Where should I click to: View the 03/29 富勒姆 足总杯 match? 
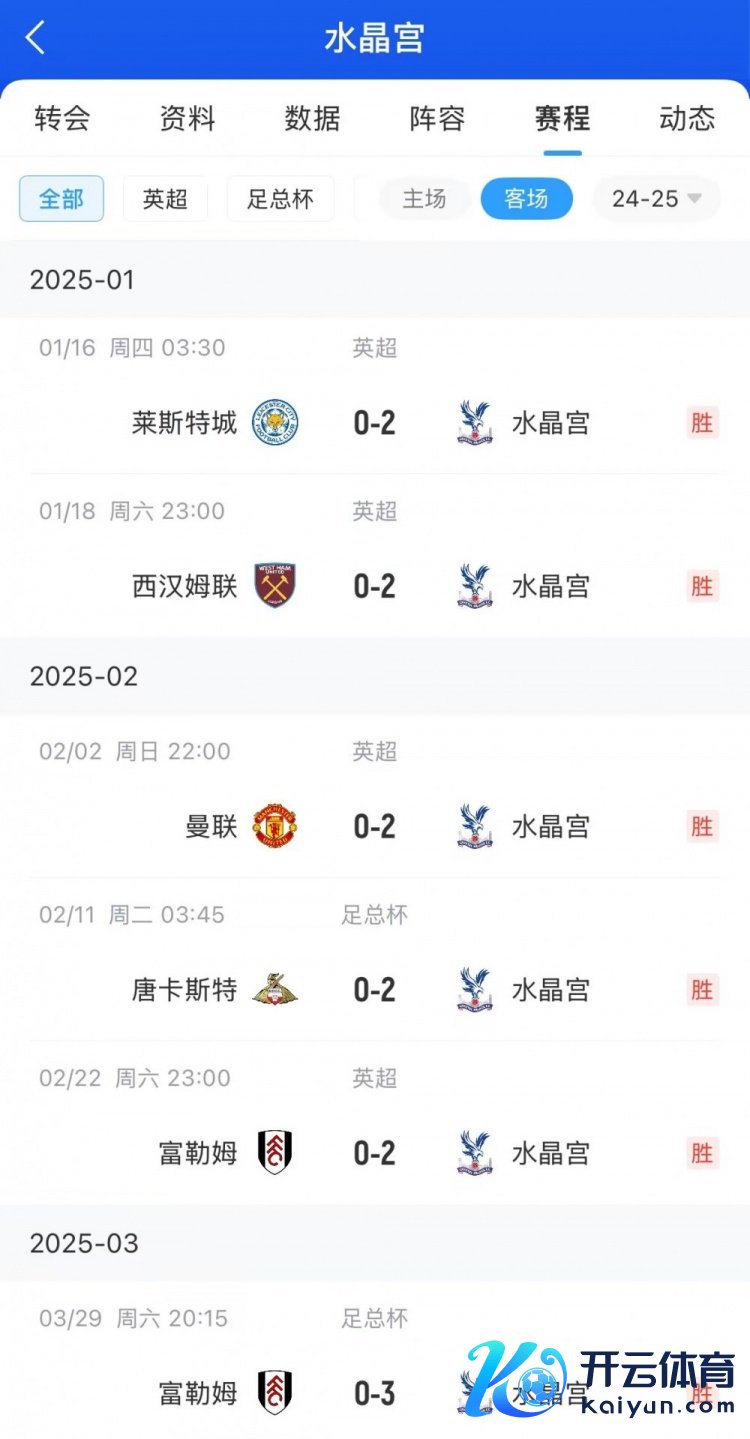click(375, 1392)
